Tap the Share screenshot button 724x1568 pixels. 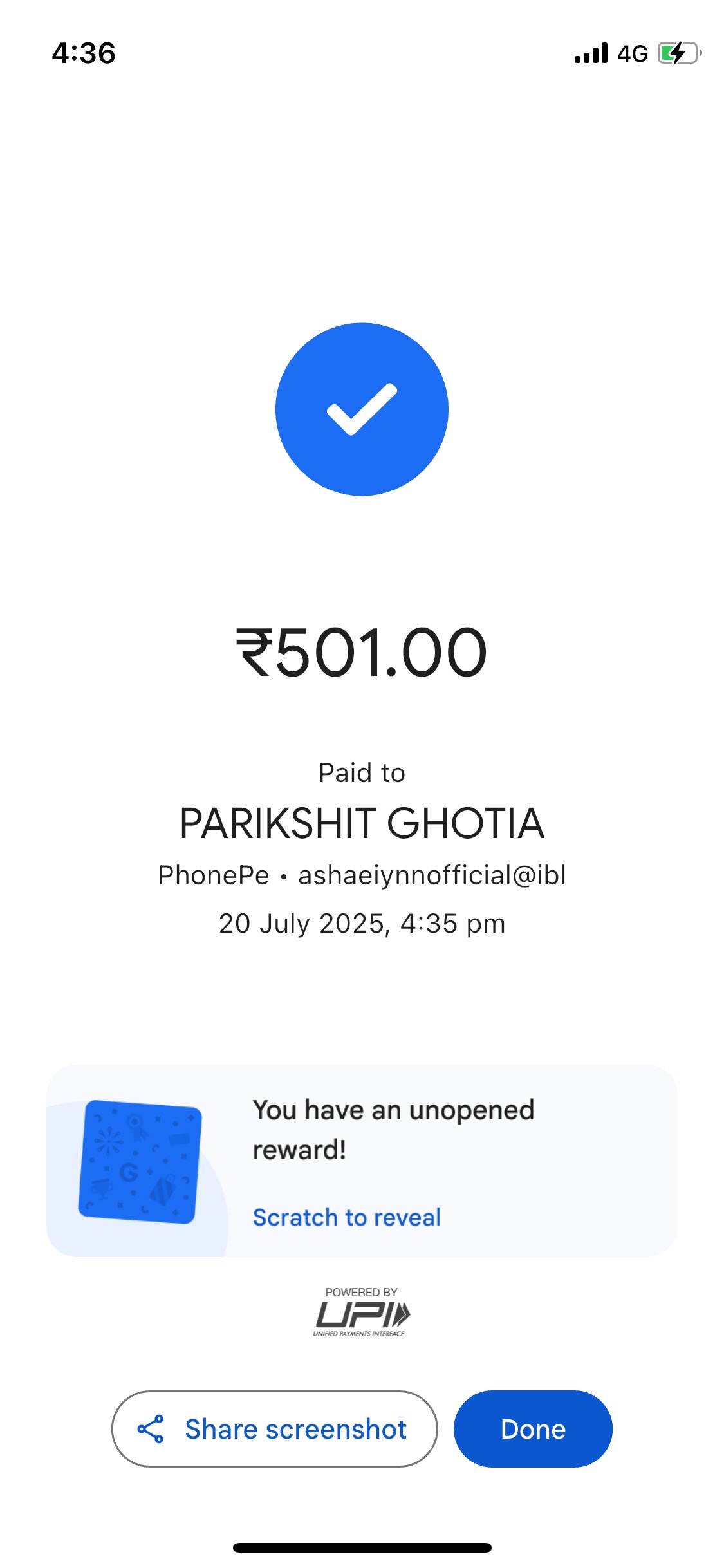click(275, 1428)
